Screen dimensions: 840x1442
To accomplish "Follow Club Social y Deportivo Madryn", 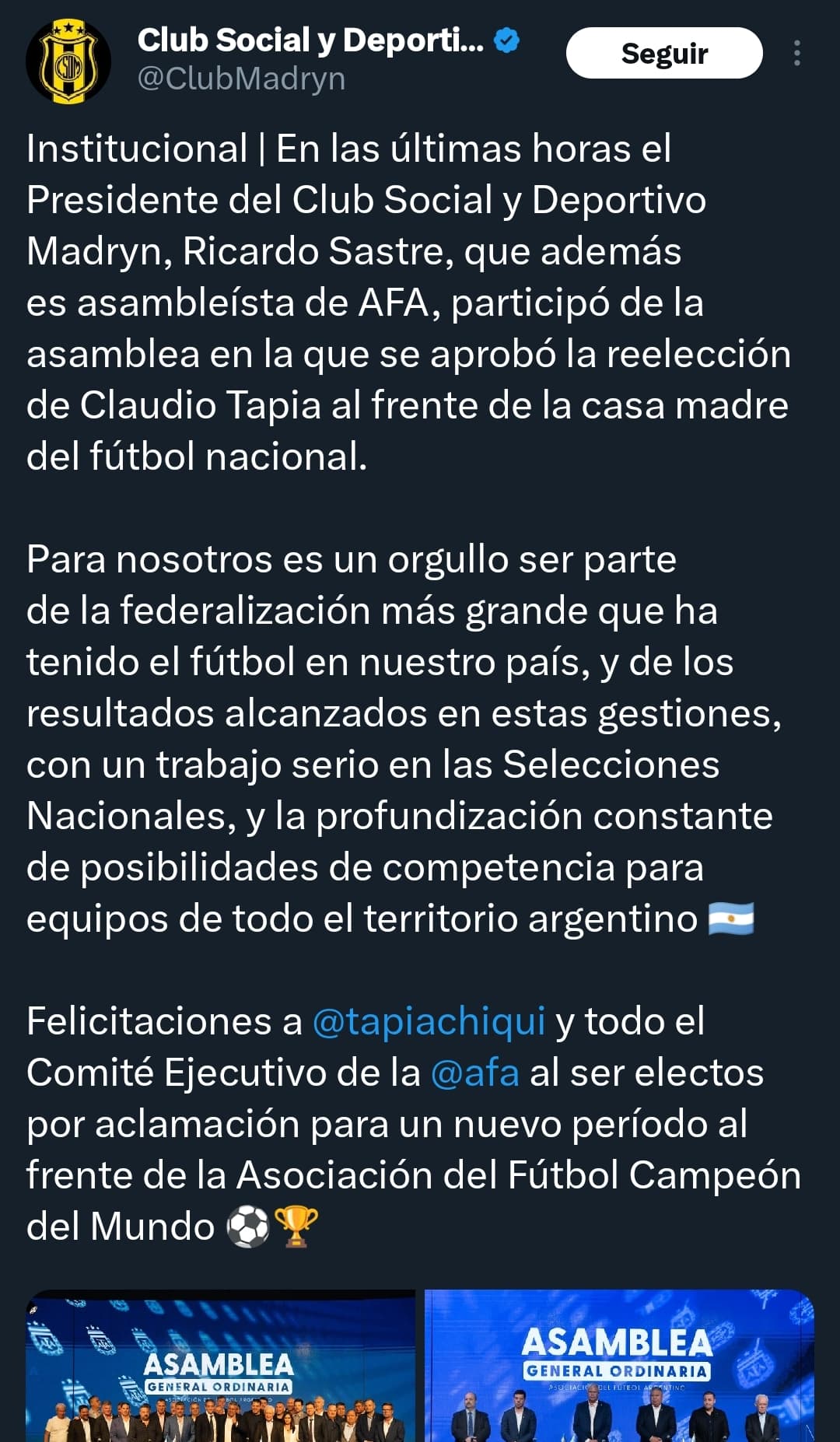I will coord(664,53).
